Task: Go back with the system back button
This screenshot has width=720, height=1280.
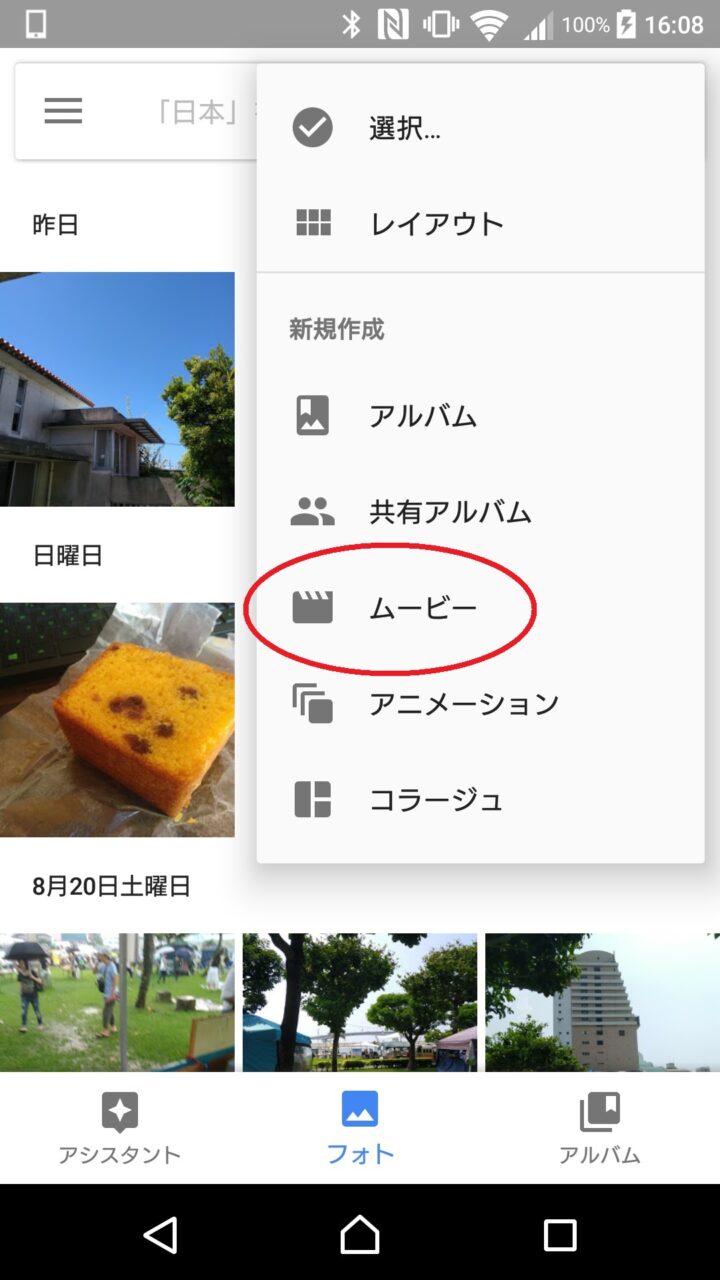Action: point(160,1235)
